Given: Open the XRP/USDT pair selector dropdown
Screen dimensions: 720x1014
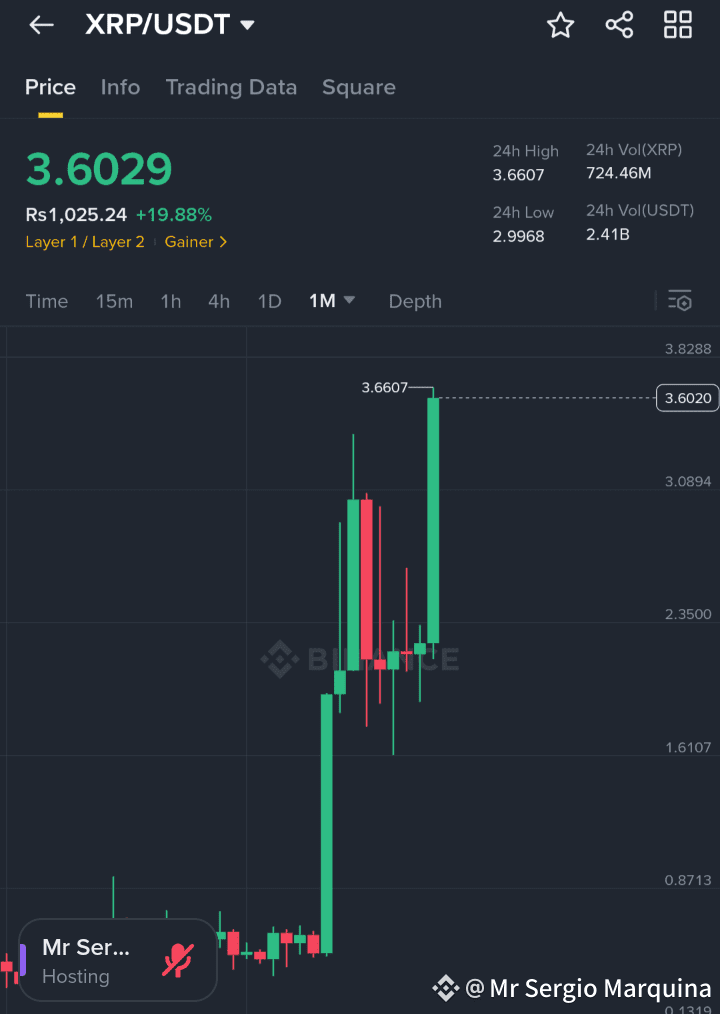Looking at the screenshot, I should [170, 25].
